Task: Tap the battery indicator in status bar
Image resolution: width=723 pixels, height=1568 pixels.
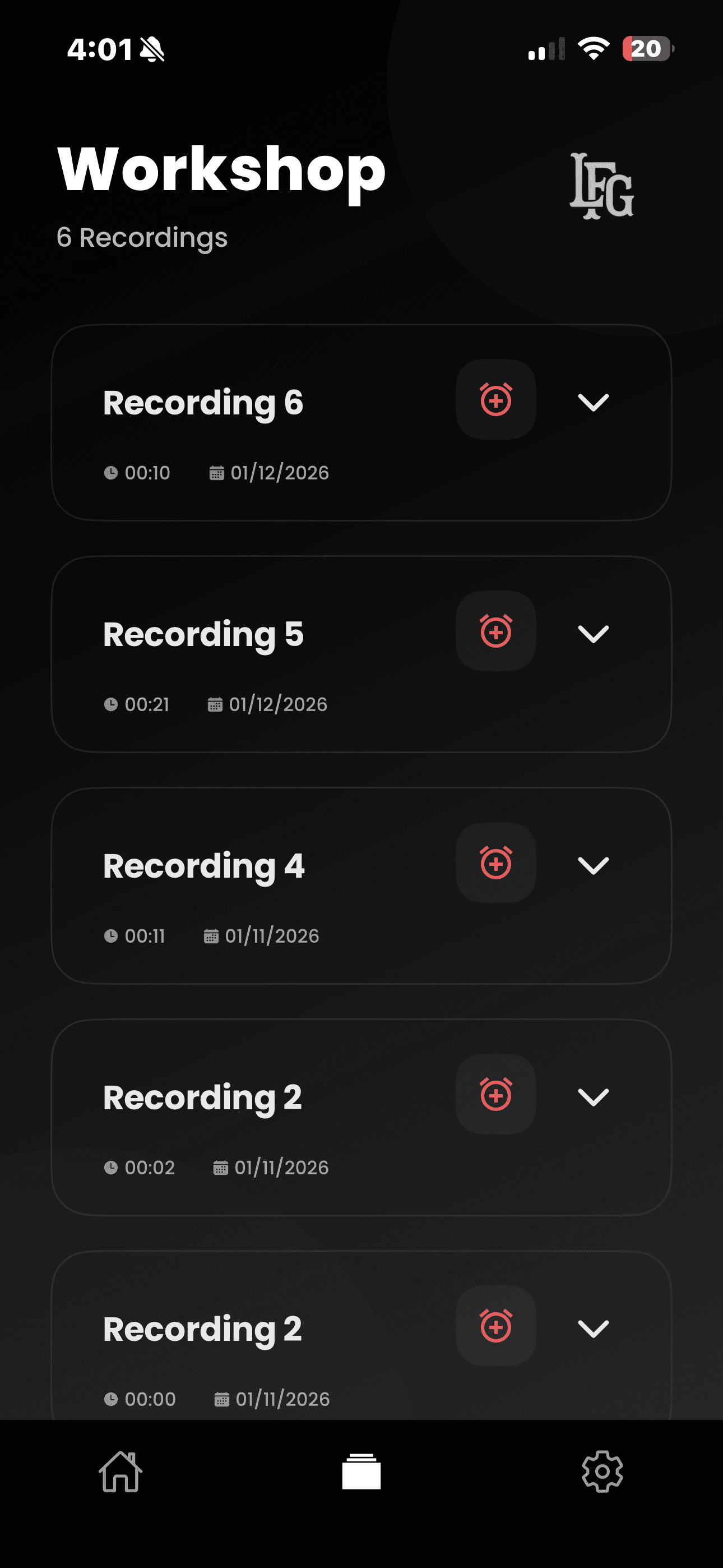Action: (x=645, y=49)
